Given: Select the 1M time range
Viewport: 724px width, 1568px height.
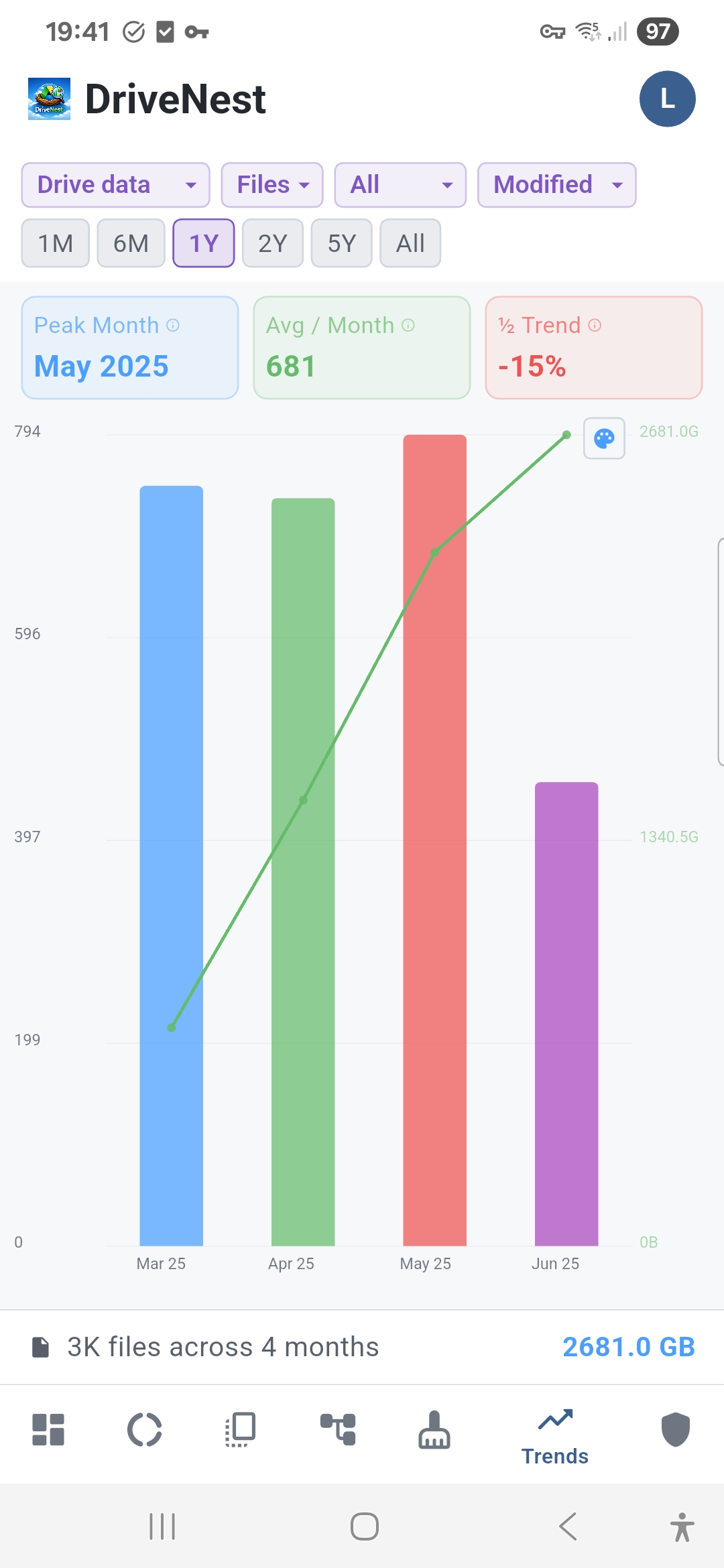Looking at the screenshot, I should click(x=56, y=243).
